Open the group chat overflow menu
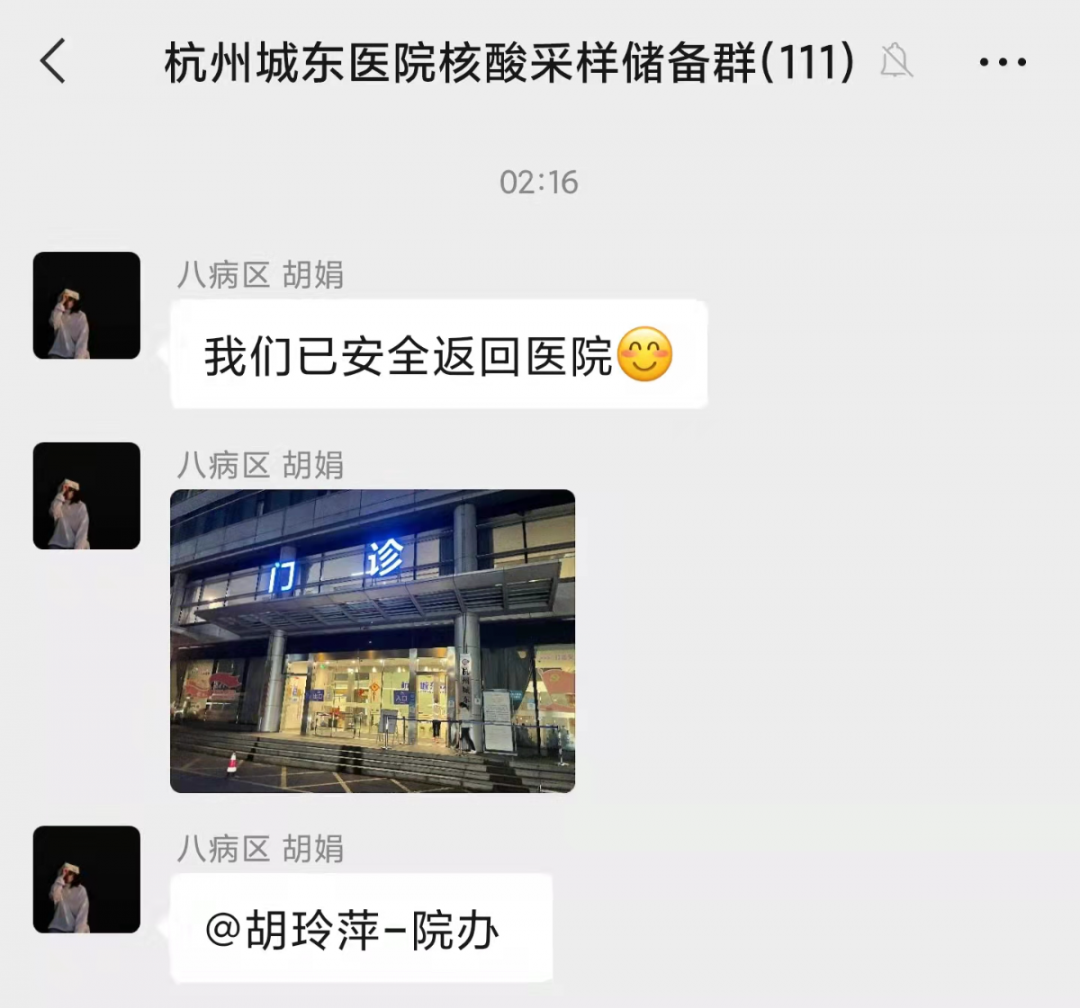This screenshot has height=1008, width=1080. [x=1002, y=63]
